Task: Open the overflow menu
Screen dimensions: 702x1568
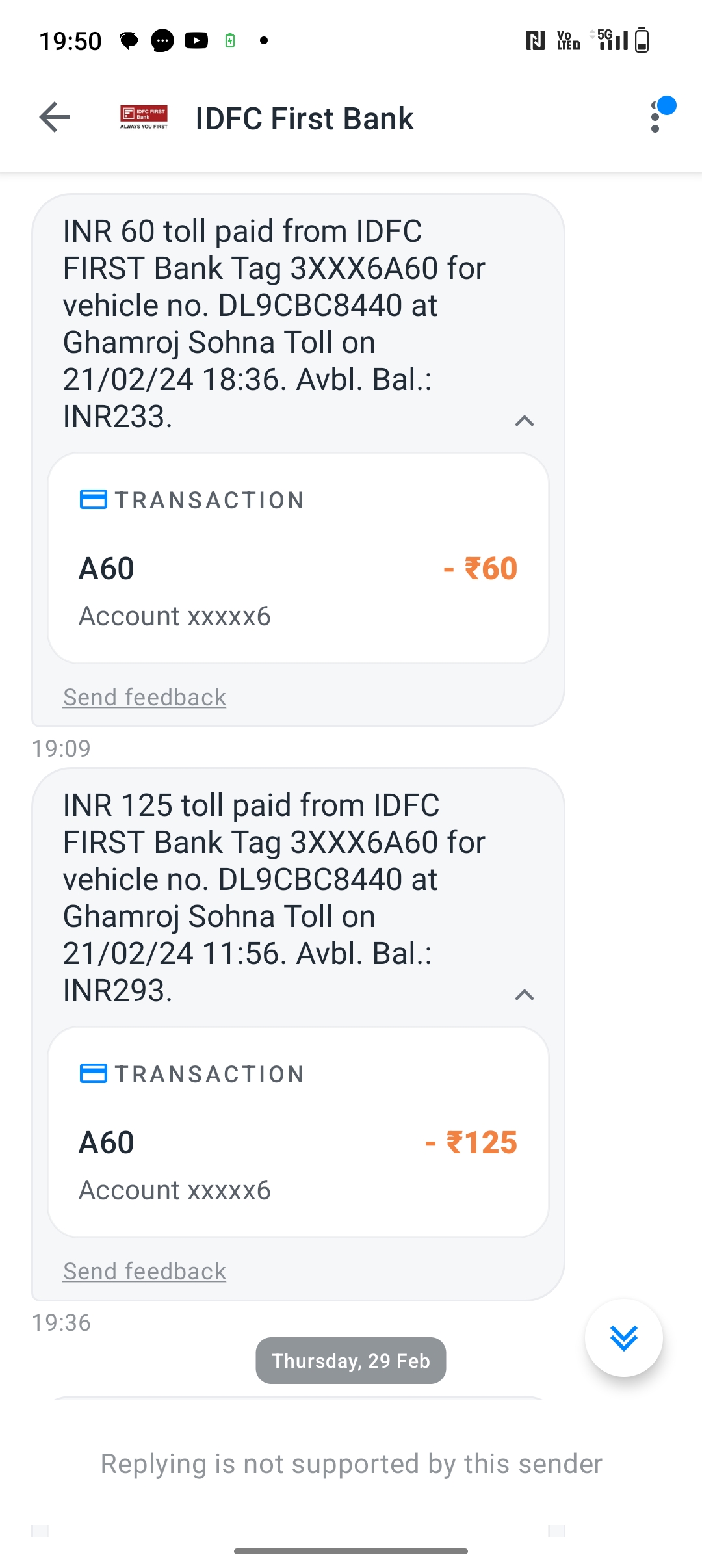Action: pyautogui.click(x=655, y=118)
